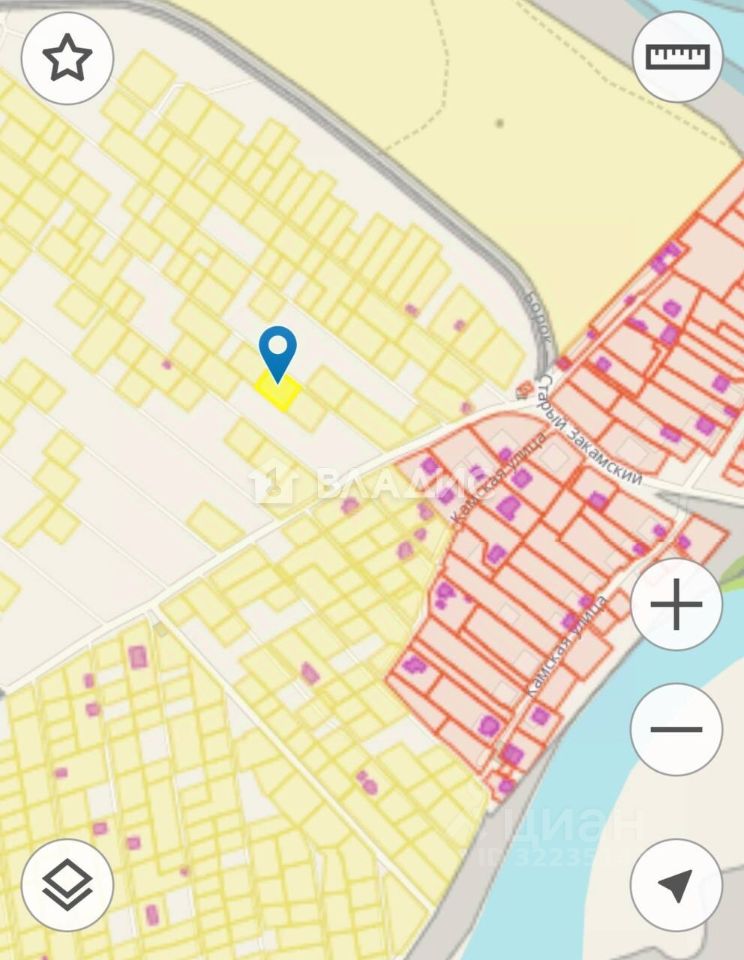Center the map on my location

(676, 885)
